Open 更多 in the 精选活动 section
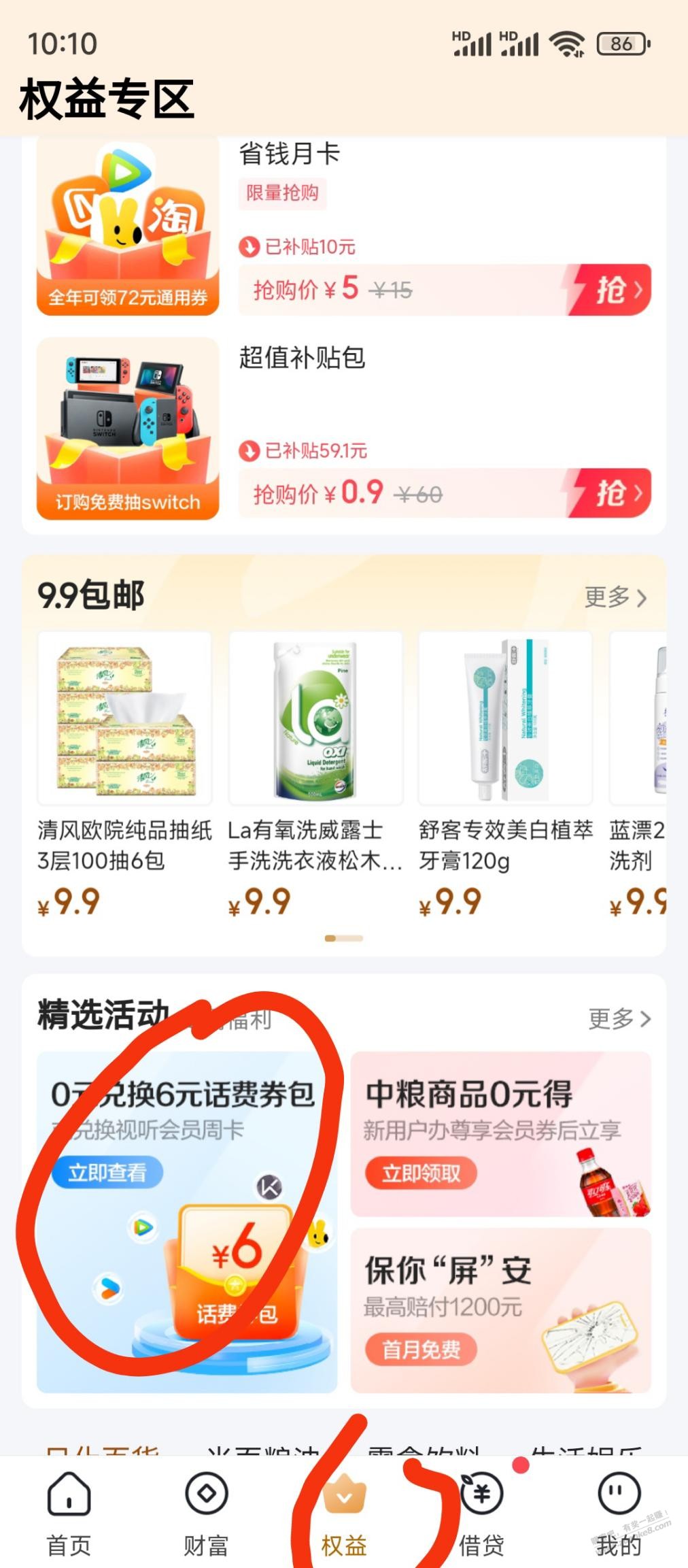 click(619, 1018)
